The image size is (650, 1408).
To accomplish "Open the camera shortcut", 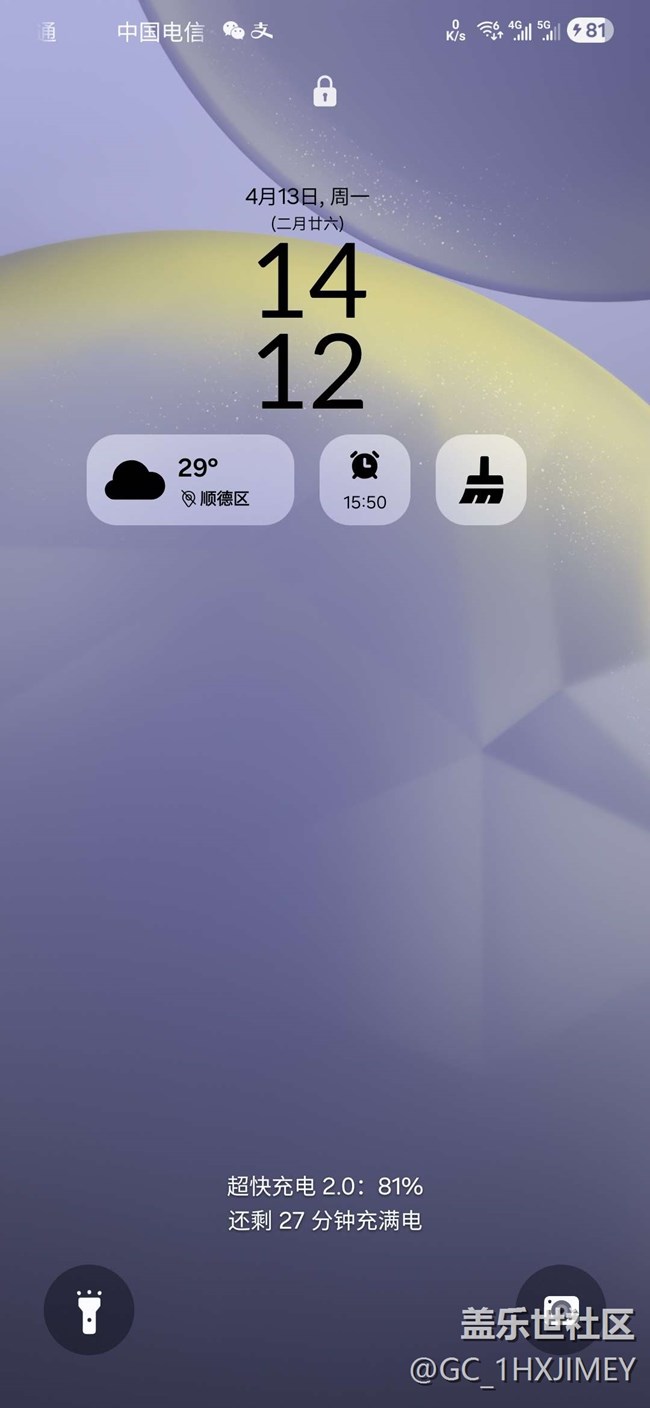I will point(561,1309).
